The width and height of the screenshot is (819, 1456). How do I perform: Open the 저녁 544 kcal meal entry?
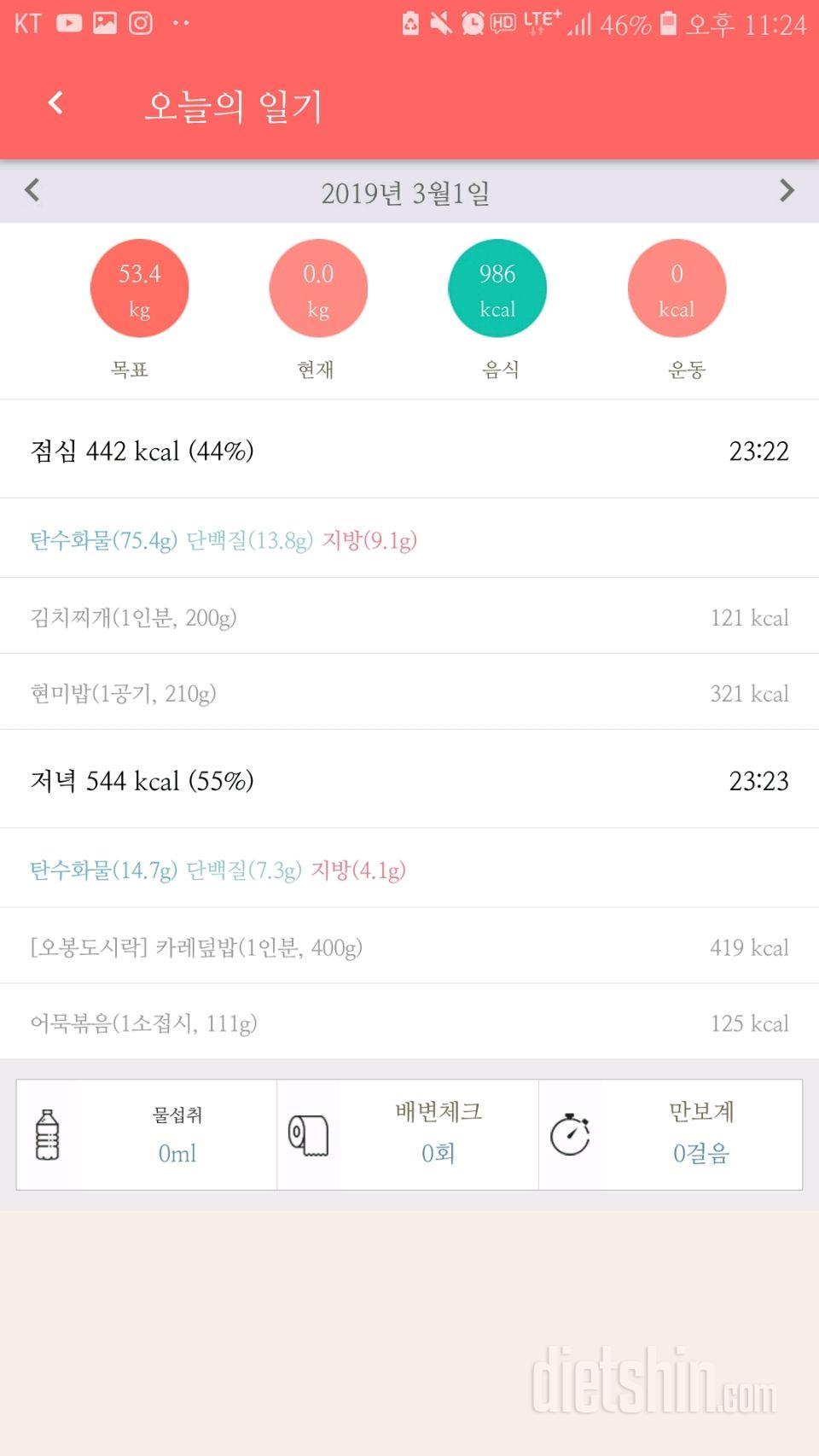coord(409,781)
